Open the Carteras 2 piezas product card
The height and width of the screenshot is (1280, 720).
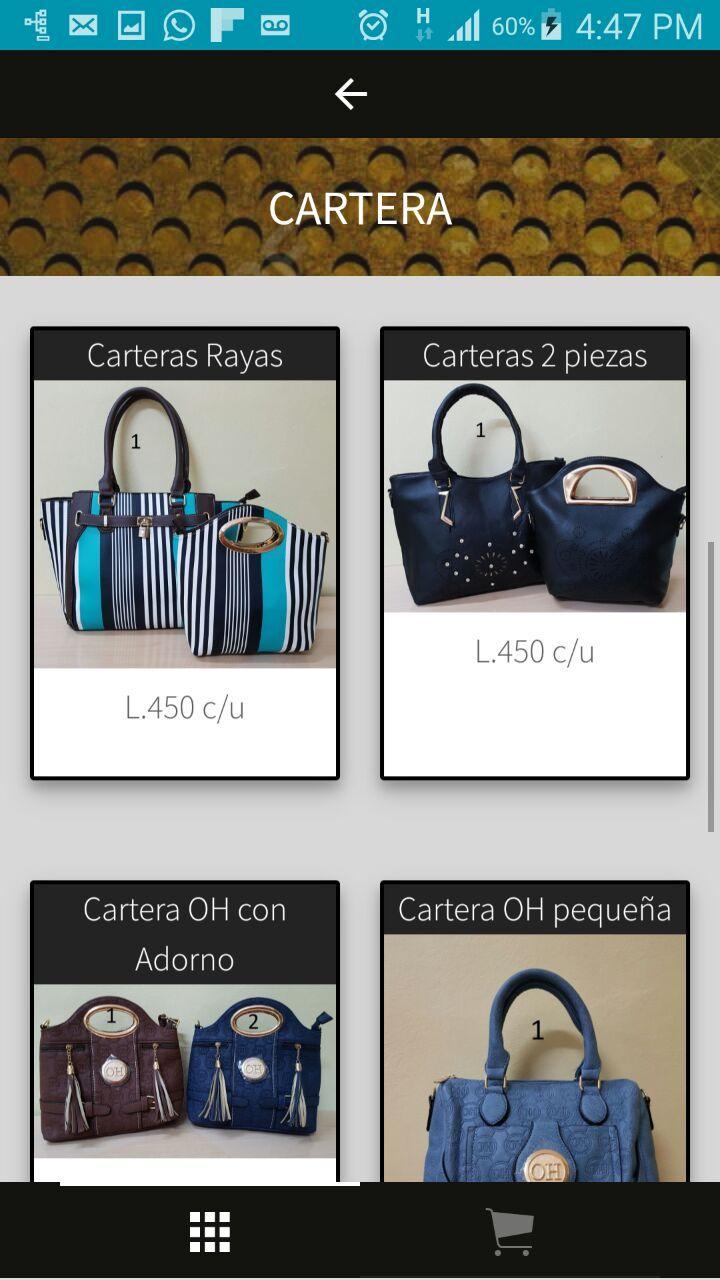(x=535, y=552)
